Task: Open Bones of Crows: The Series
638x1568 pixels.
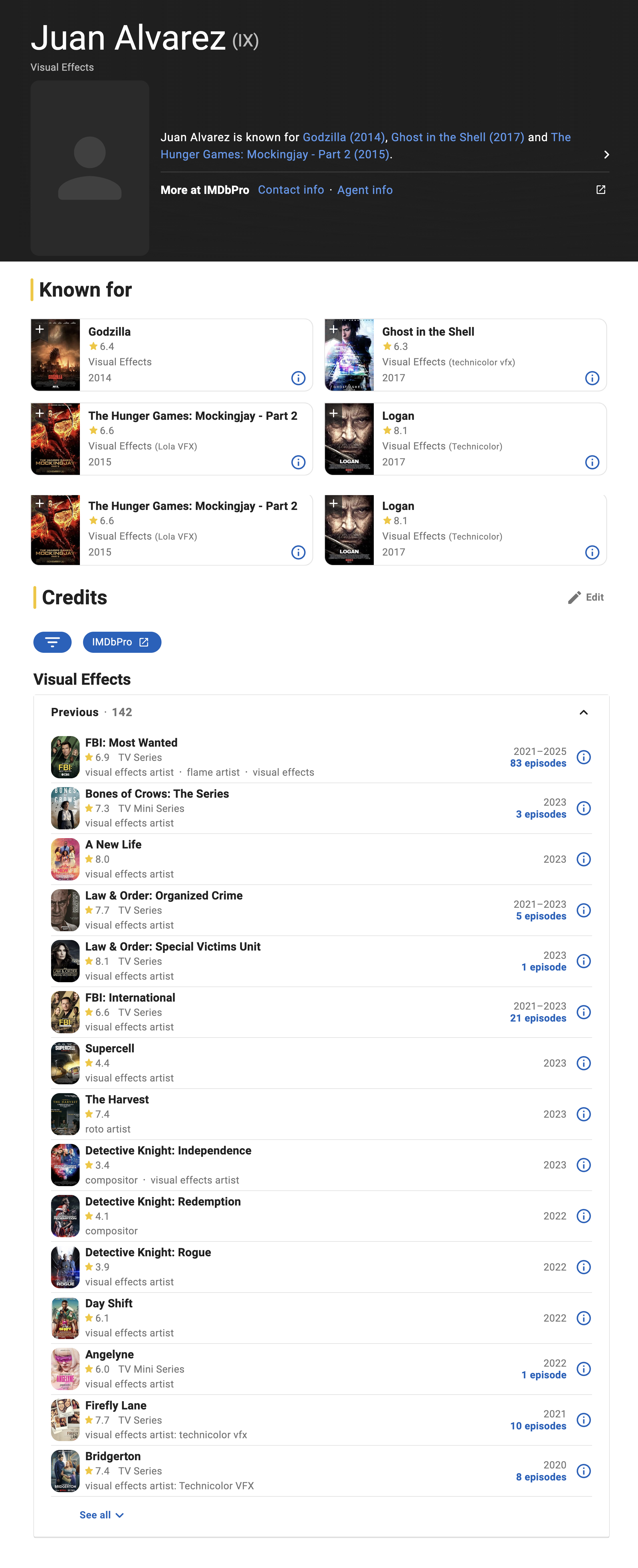Action: click(157, 794)
